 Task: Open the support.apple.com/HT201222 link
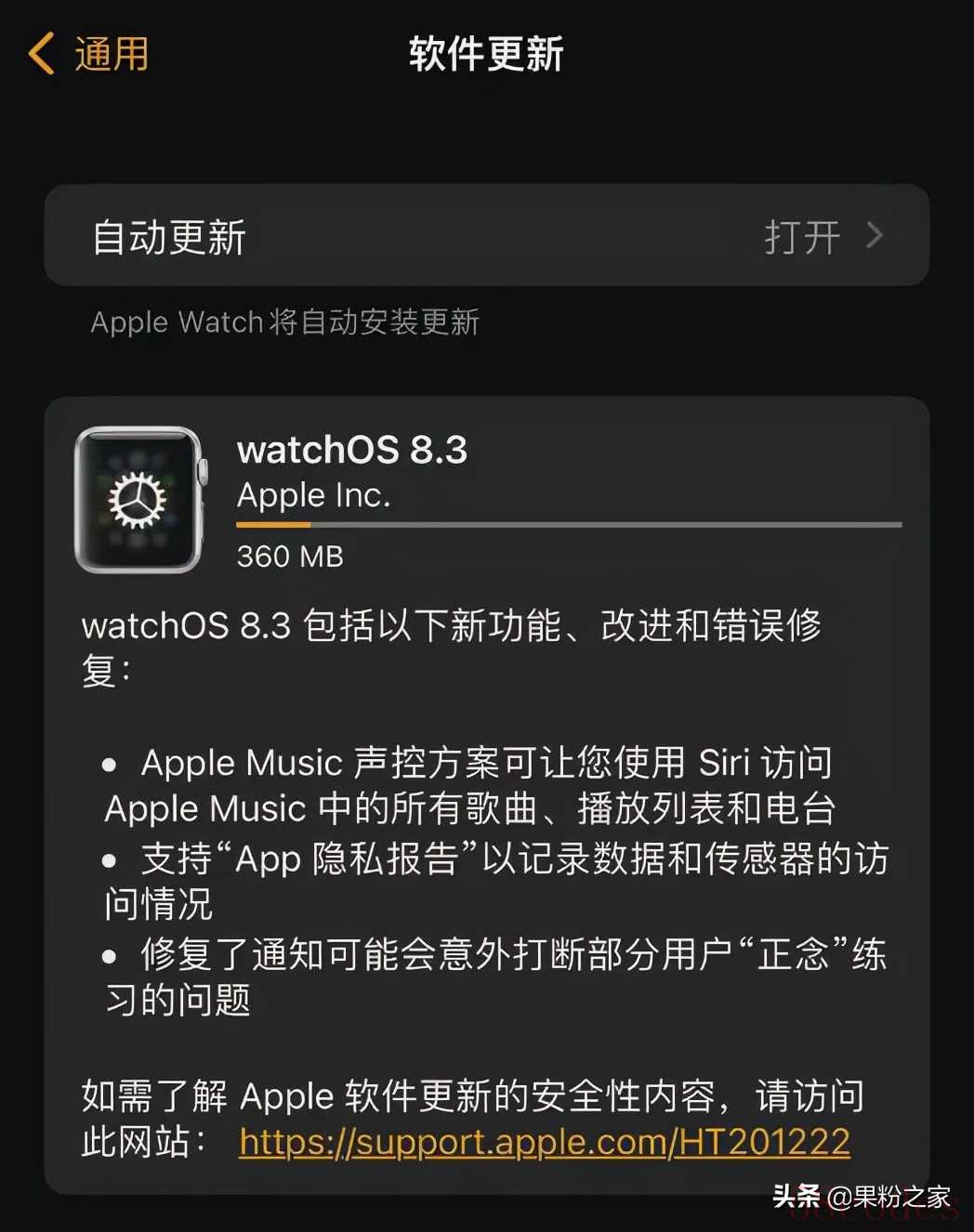[545, 1142]
